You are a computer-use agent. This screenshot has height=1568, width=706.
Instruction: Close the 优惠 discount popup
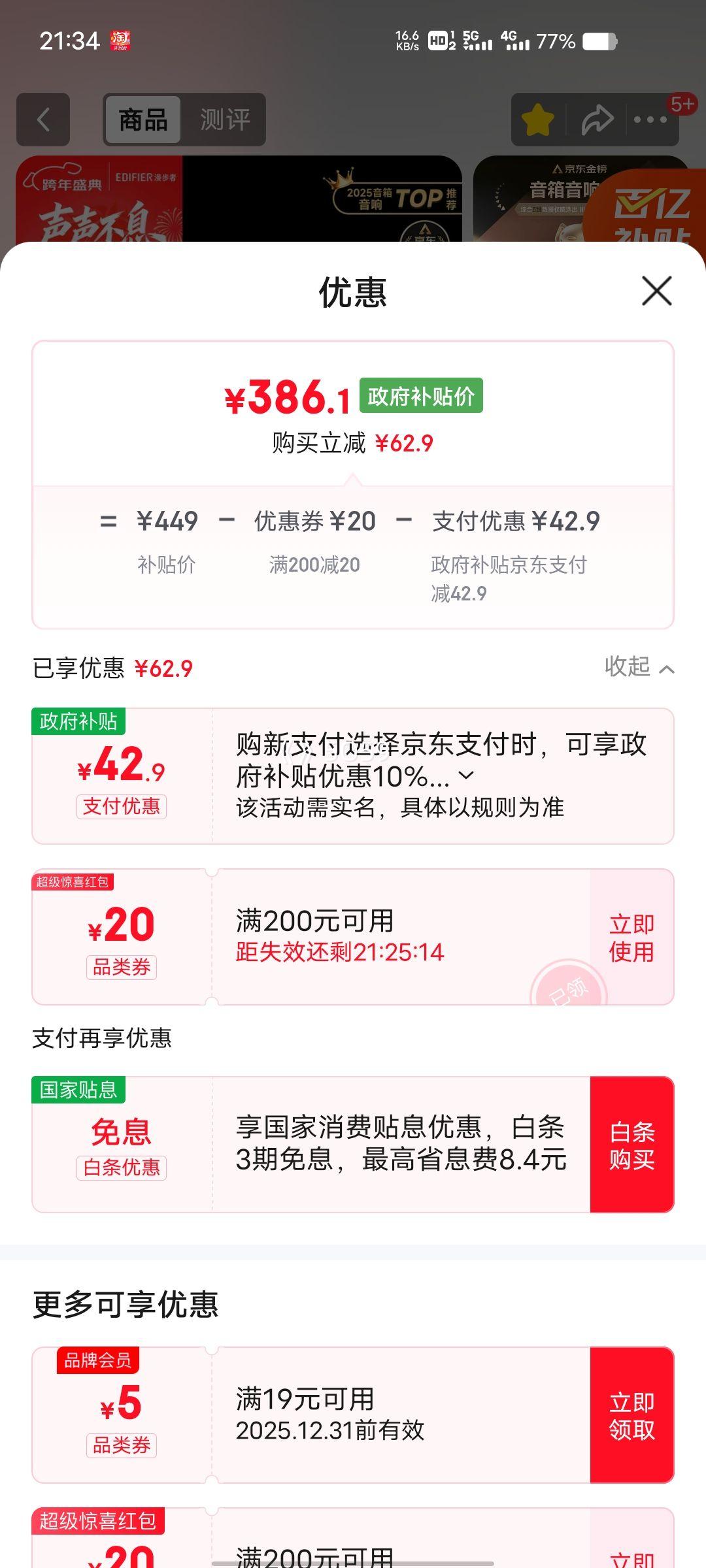click(656, 291)
